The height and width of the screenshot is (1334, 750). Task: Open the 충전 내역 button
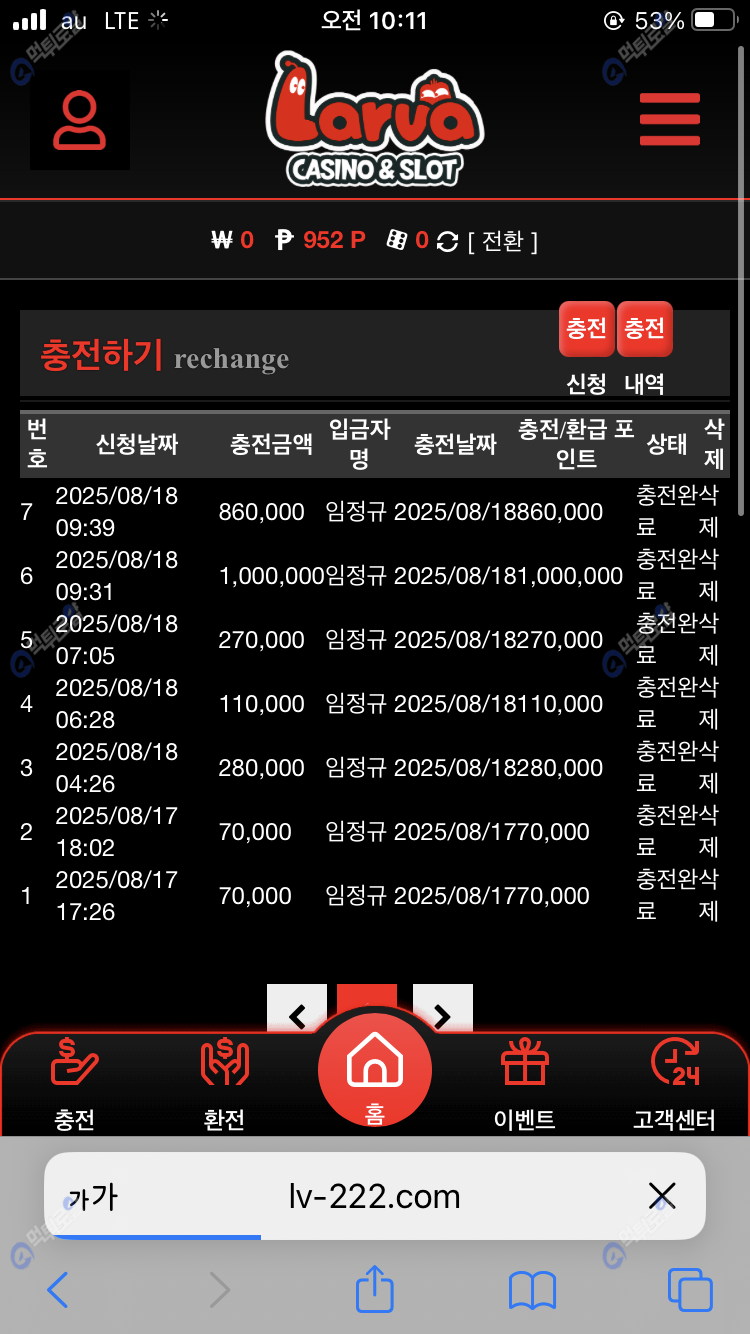coord(644,330)
